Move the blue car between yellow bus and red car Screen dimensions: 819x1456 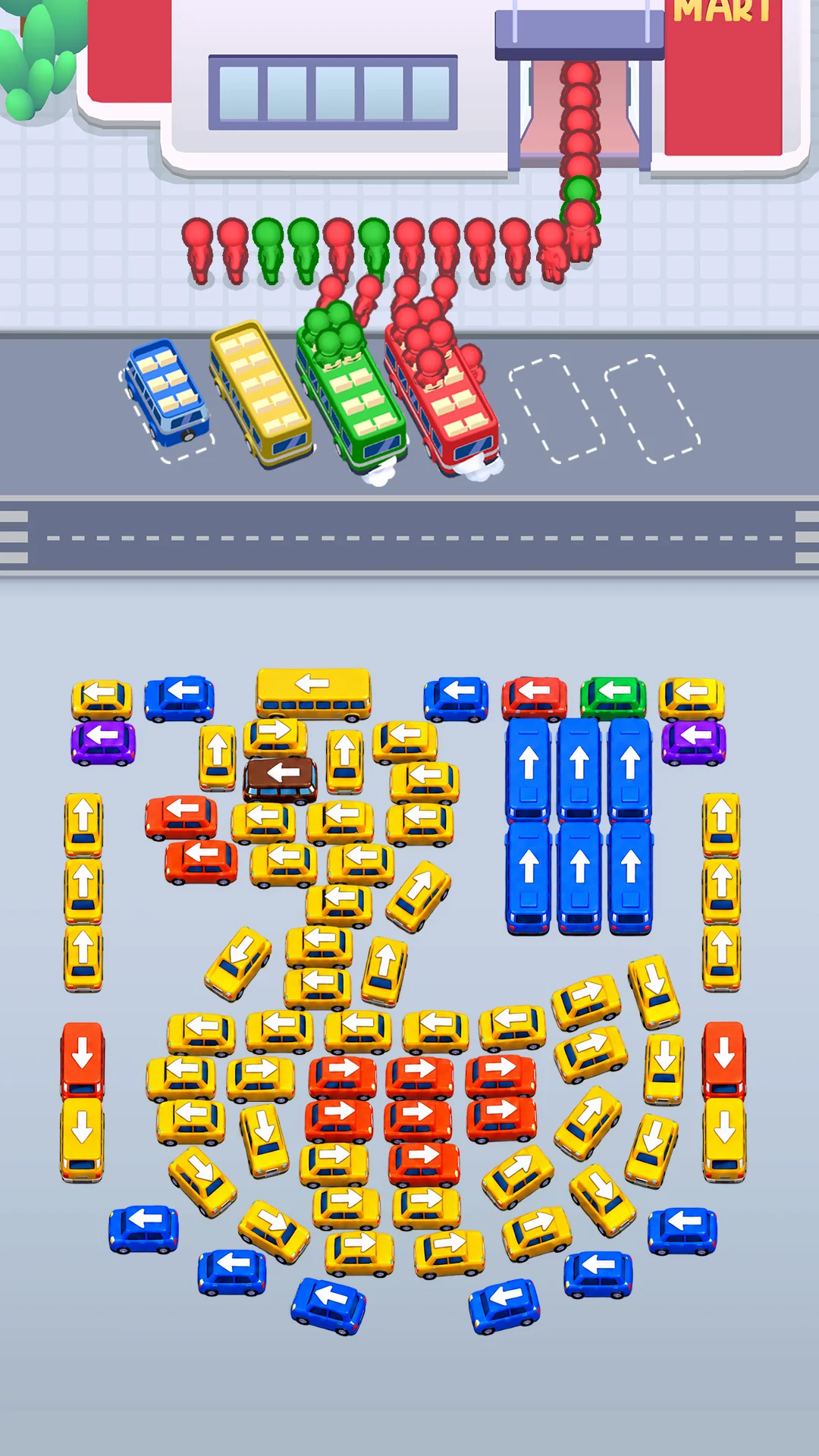pyautogui.click(x=456, y=699)
